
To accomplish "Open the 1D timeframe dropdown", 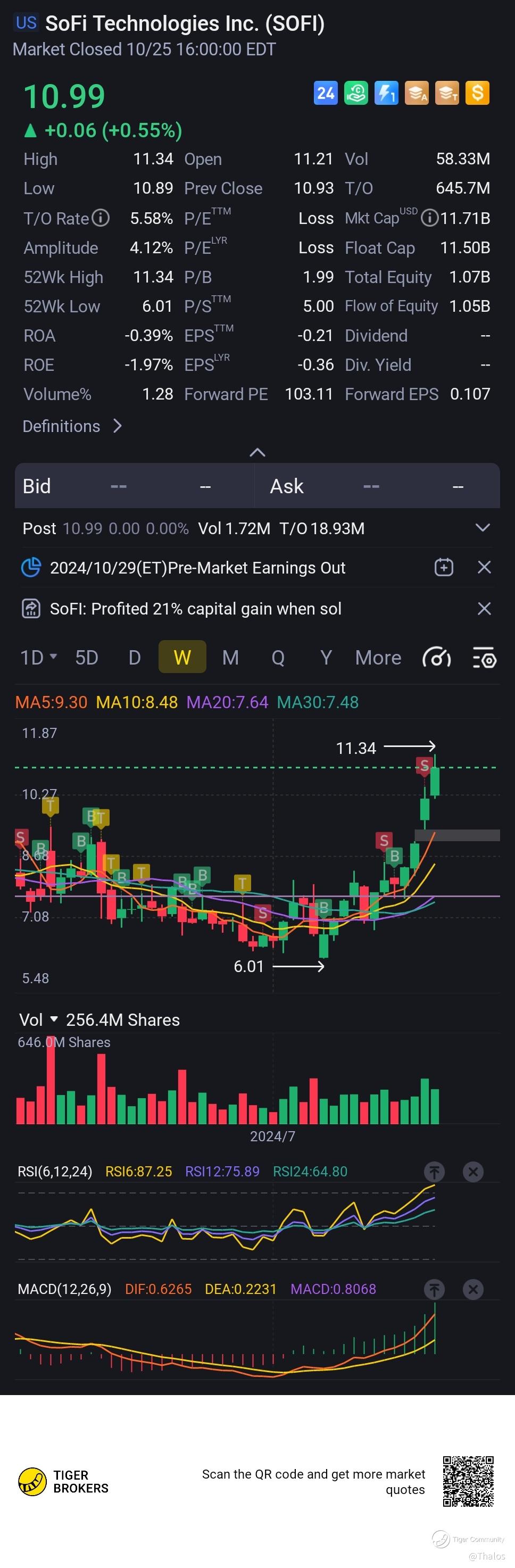I will click(38, 658).
